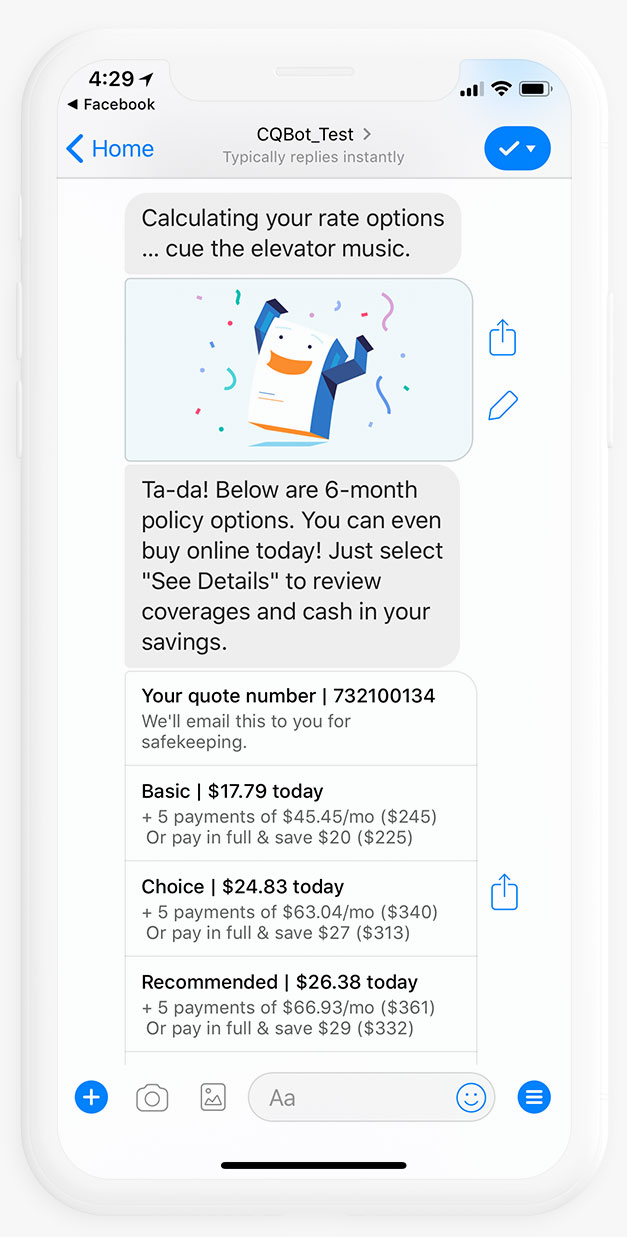Share the policy options list

click(x=505, y=892)
